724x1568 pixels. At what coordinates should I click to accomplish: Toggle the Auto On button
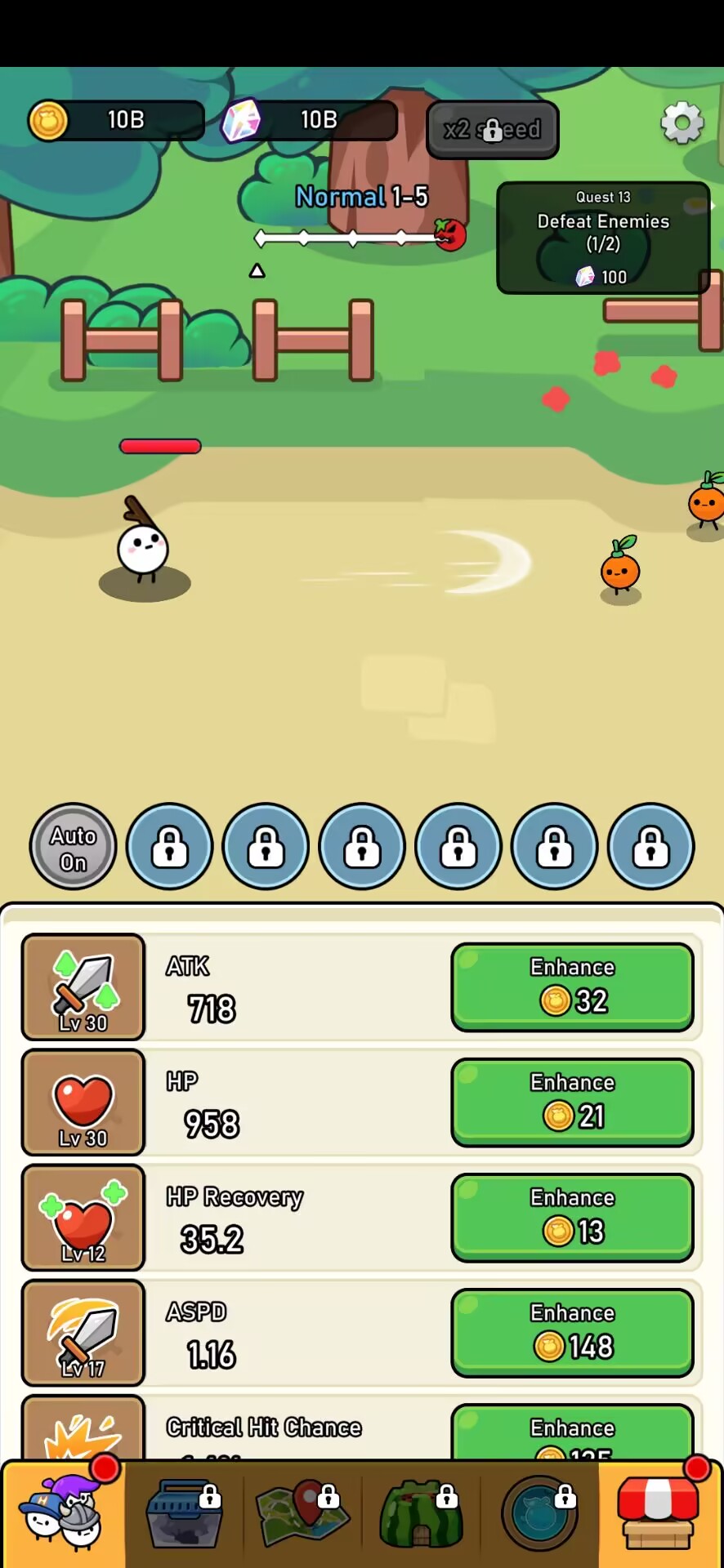(73, 847)
